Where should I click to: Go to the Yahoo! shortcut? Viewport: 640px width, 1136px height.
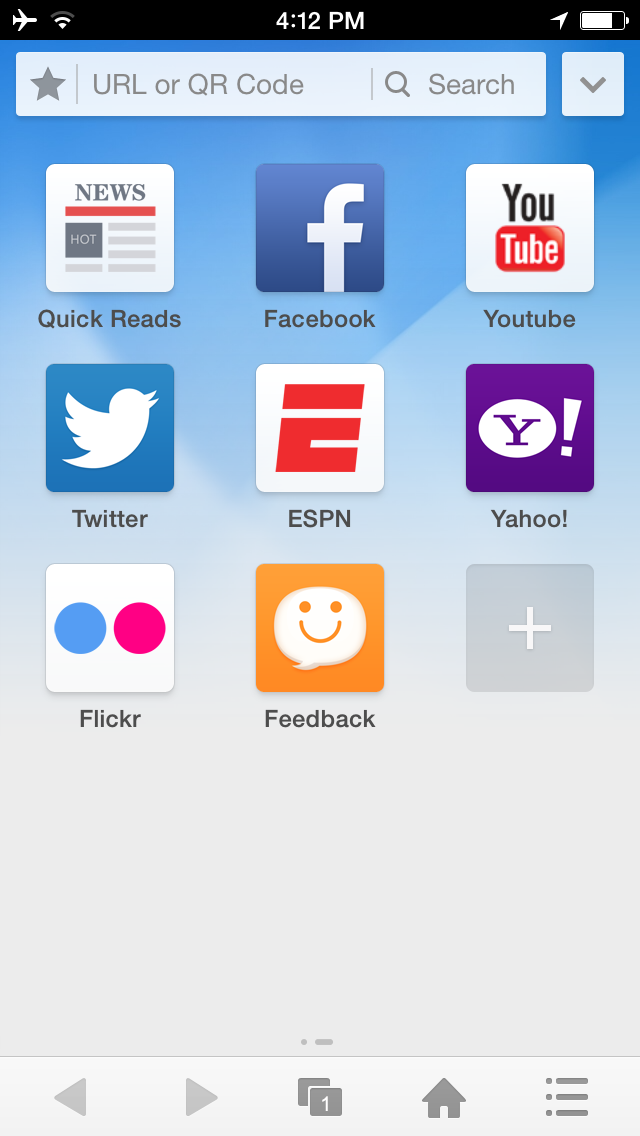pyautogui.click(x=530, y=428)
